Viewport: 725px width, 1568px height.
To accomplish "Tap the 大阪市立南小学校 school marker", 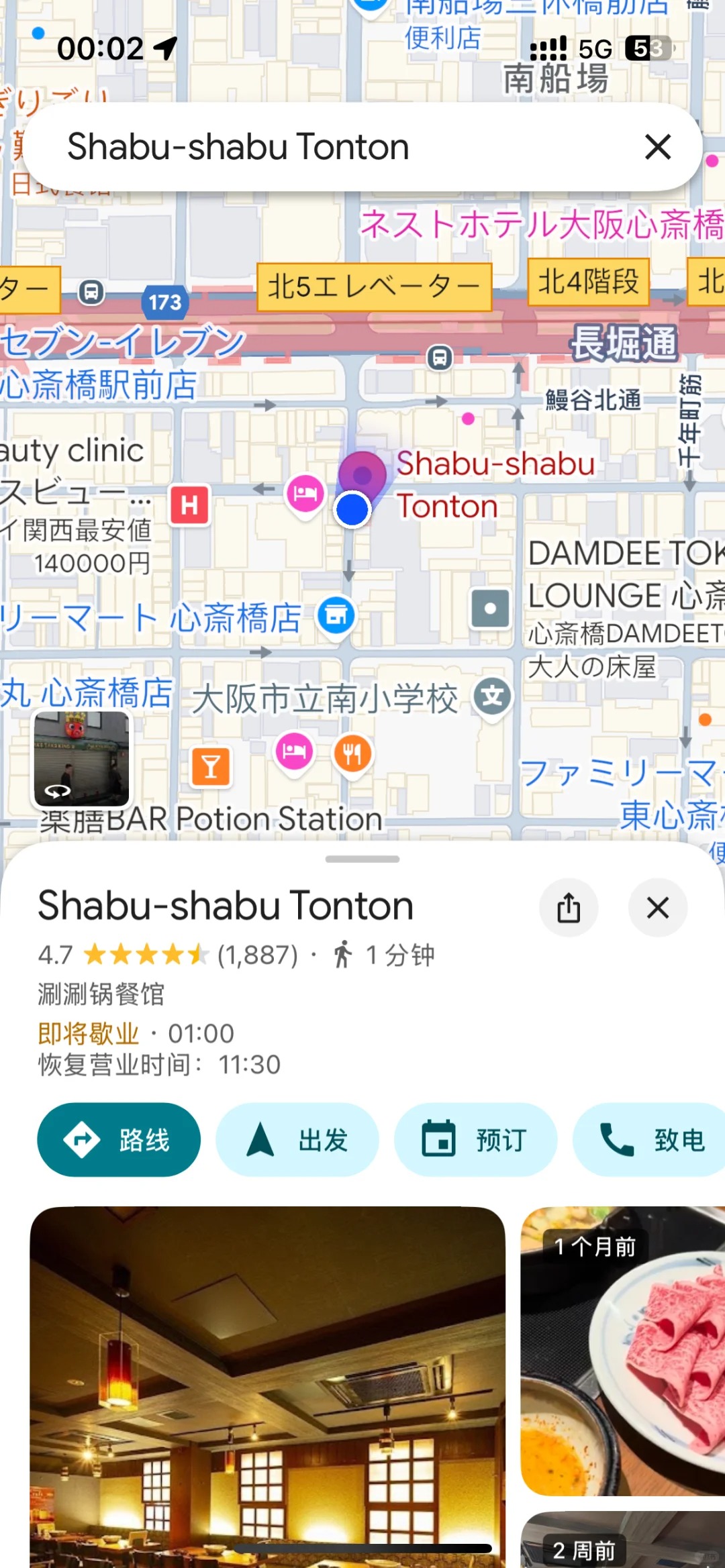I will tap(493, 697).
